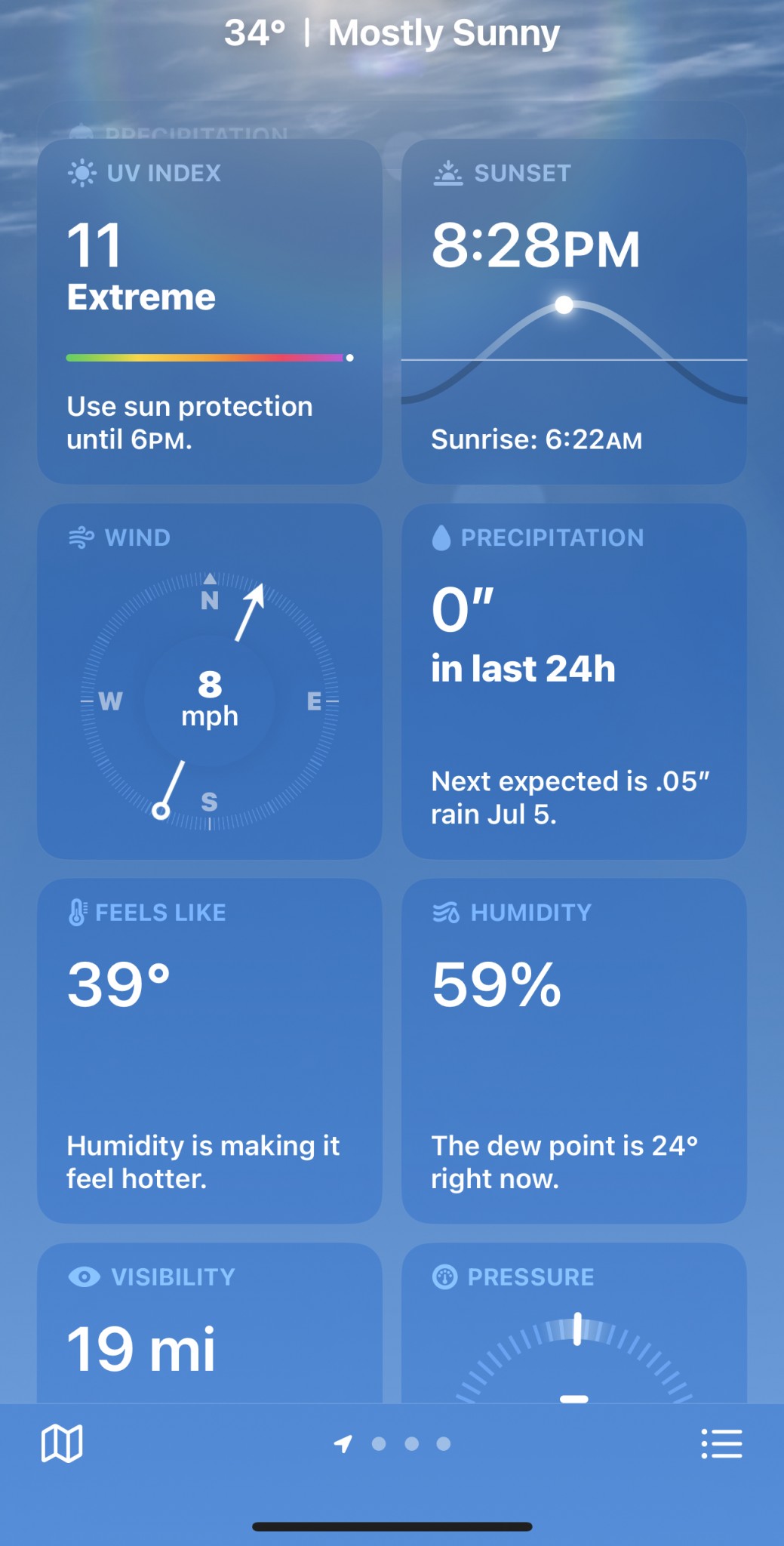The image size is (784, 1546).
Task: Open the UV Index card
Action: tap(210, 311)
